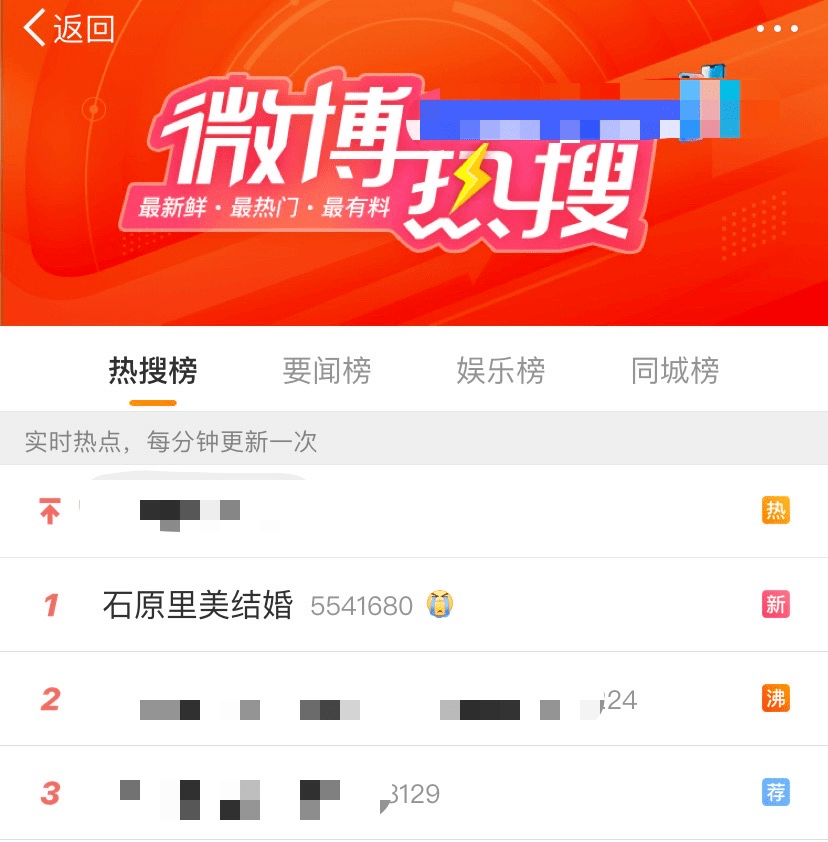Open the 同城榜 tab

pos(675,371)
